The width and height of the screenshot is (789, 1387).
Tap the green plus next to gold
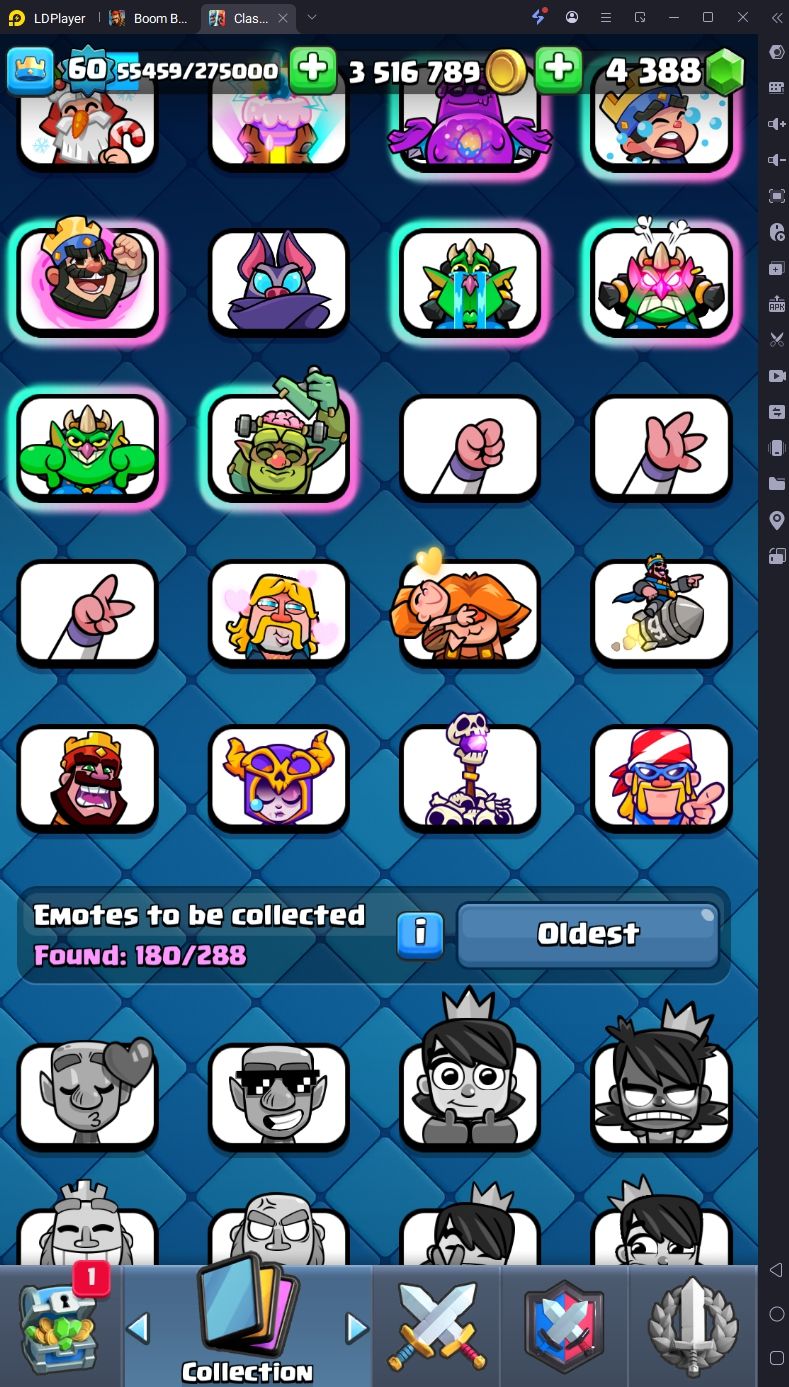pos(312,70)
